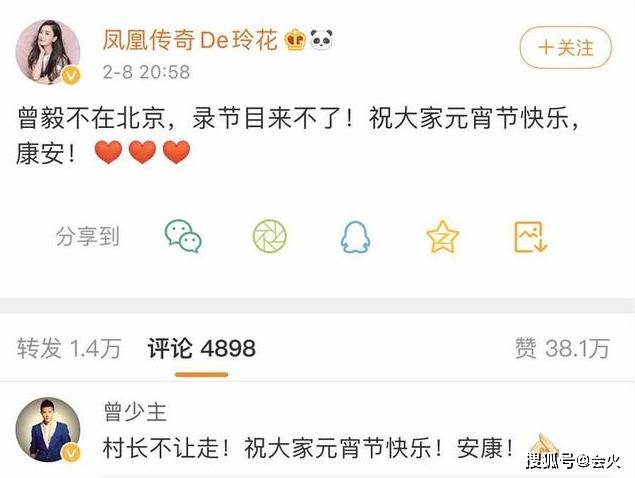
Task: Share the post to WeChat Moments
Action: click(x=269, y=235)
